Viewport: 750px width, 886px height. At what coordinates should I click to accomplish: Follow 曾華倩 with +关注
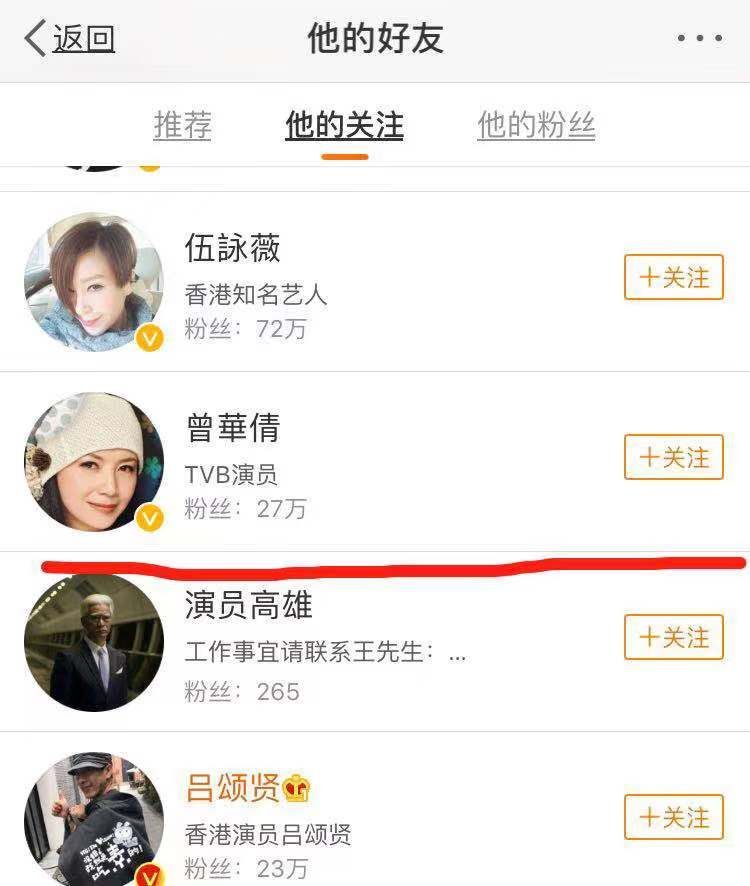673,458
